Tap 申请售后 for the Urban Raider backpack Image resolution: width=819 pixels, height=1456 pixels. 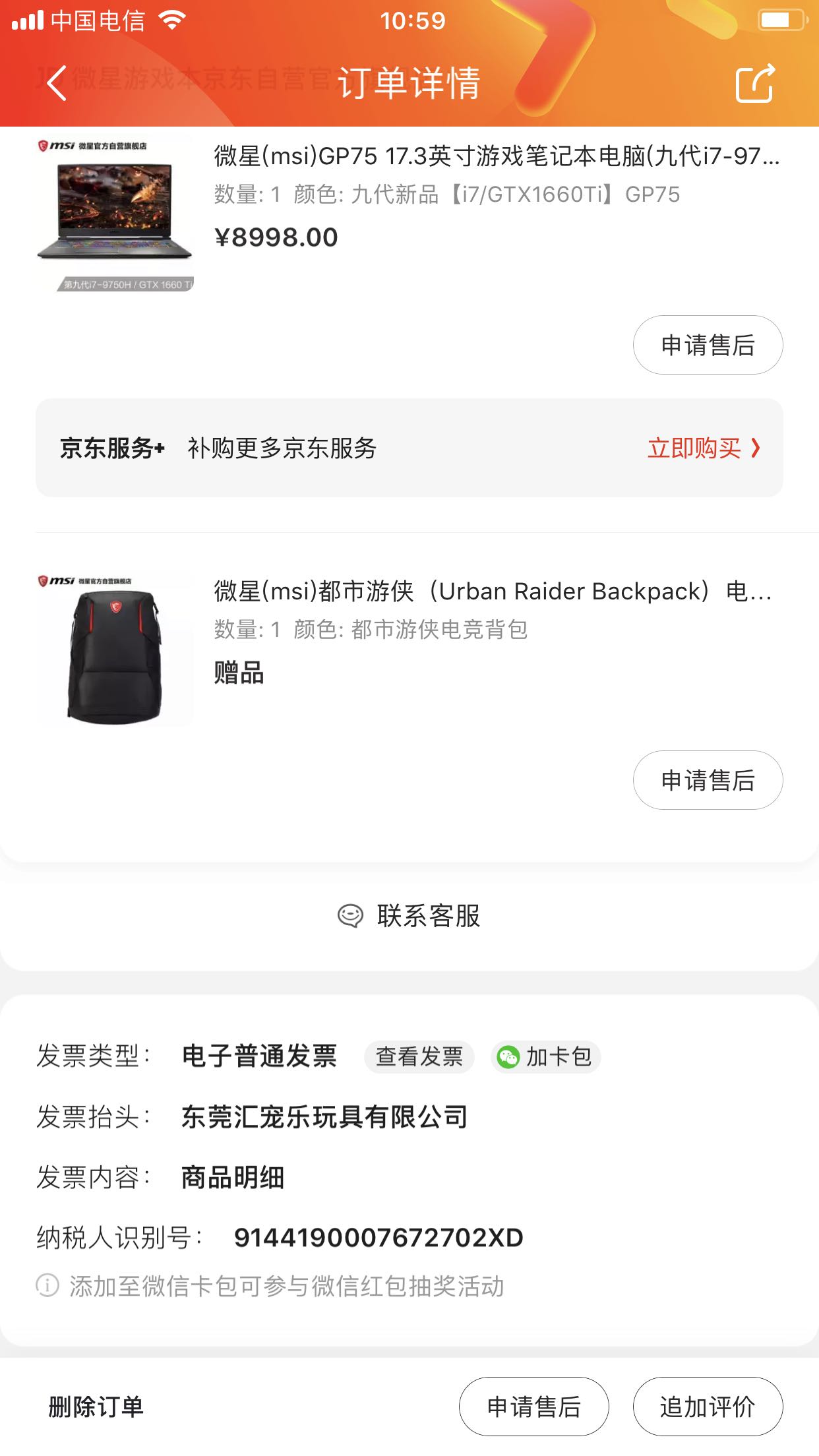[x=708, y=780]
